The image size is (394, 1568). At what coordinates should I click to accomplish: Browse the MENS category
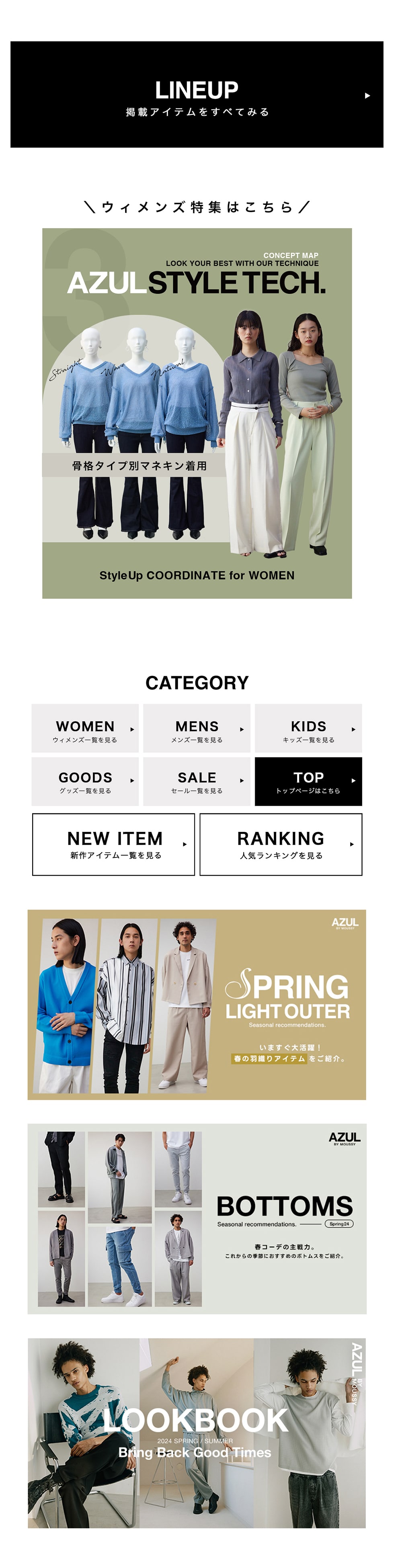197,729
